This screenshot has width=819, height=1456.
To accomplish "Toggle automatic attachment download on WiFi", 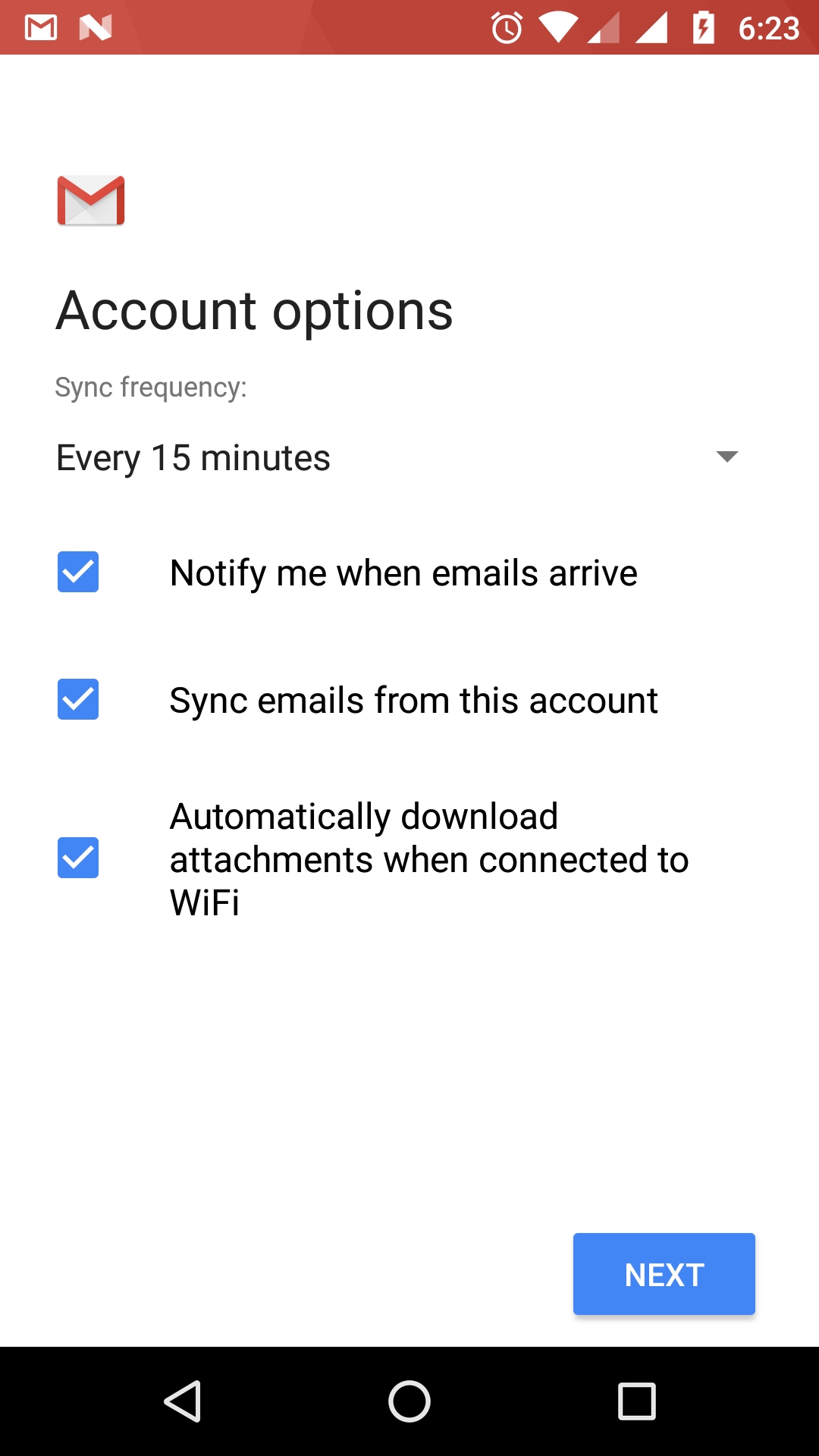I will [x=78, y=858].
